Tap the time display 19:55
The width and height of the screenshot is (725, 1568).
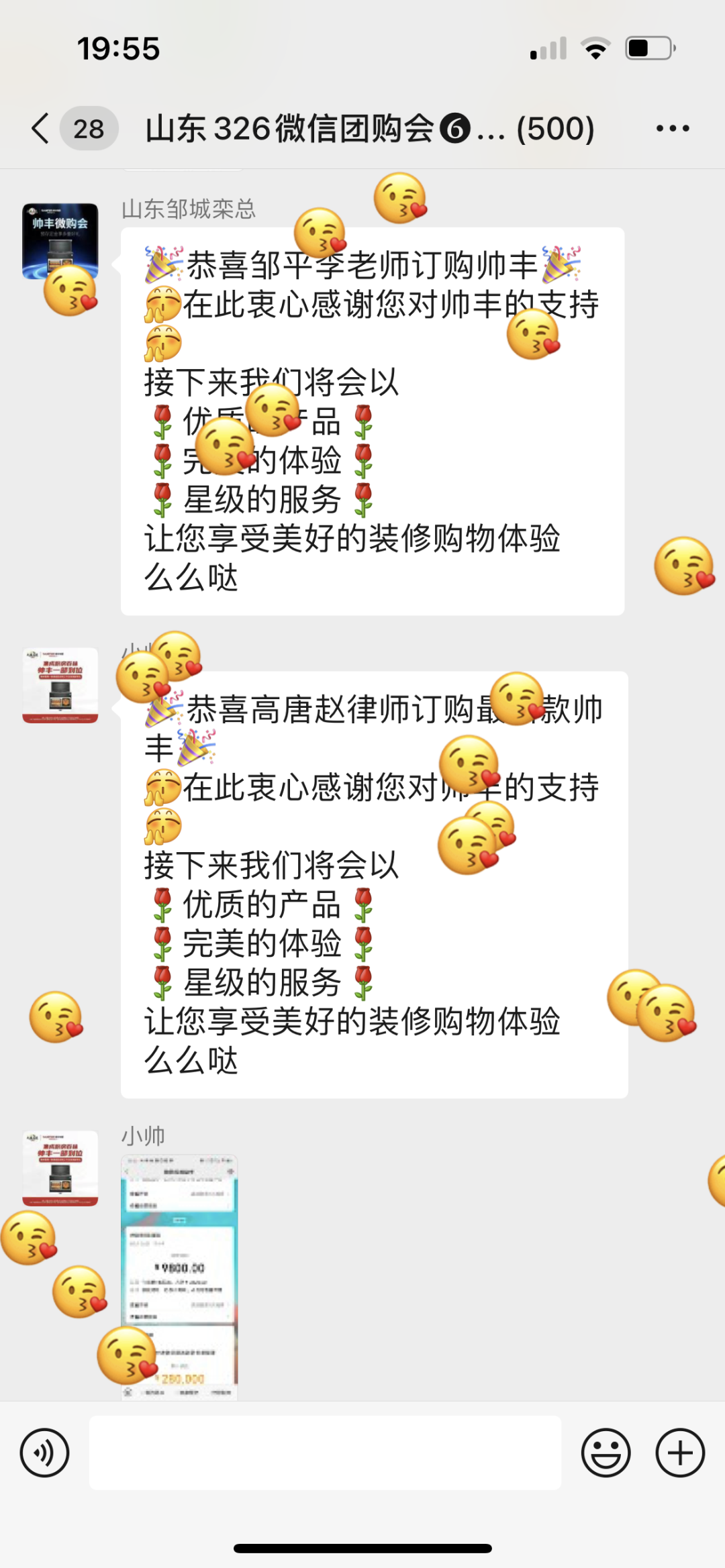point(117,47)
